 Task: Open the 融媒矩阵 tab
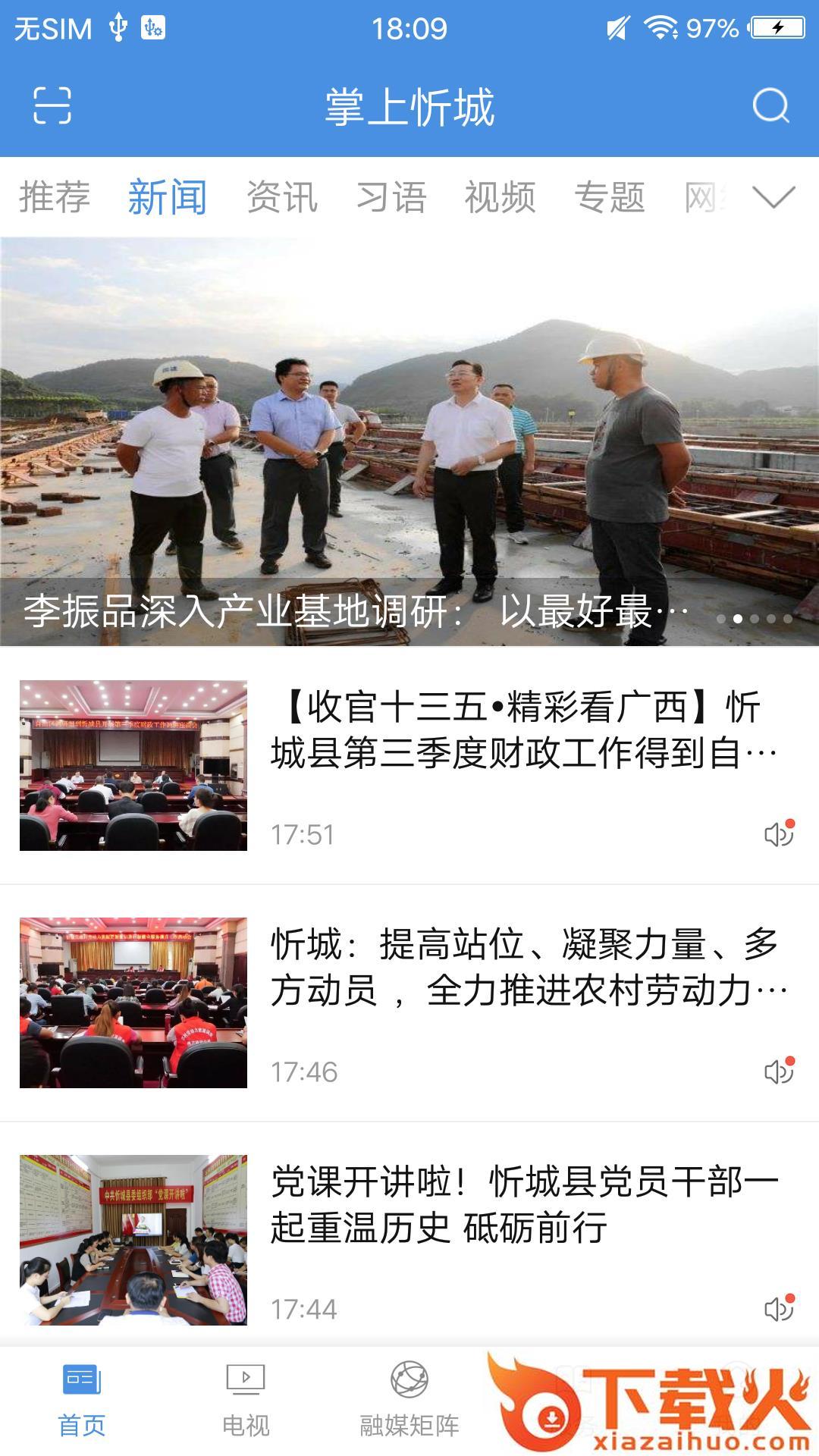click(409, 1400)
